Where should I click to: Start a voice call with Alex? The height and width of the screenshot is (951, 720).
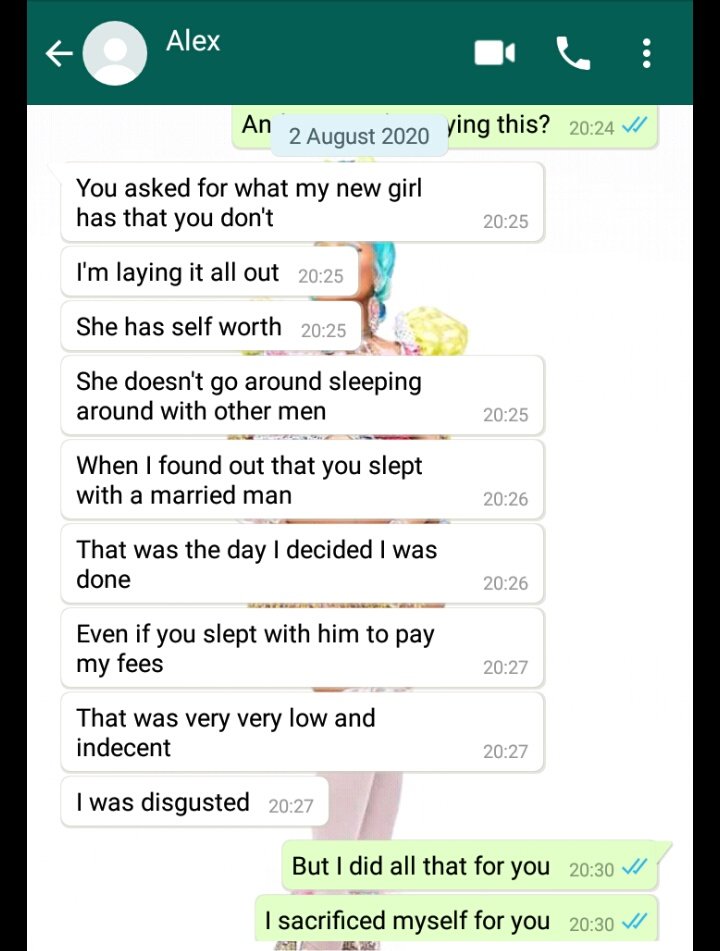click(x=572, y=53)
